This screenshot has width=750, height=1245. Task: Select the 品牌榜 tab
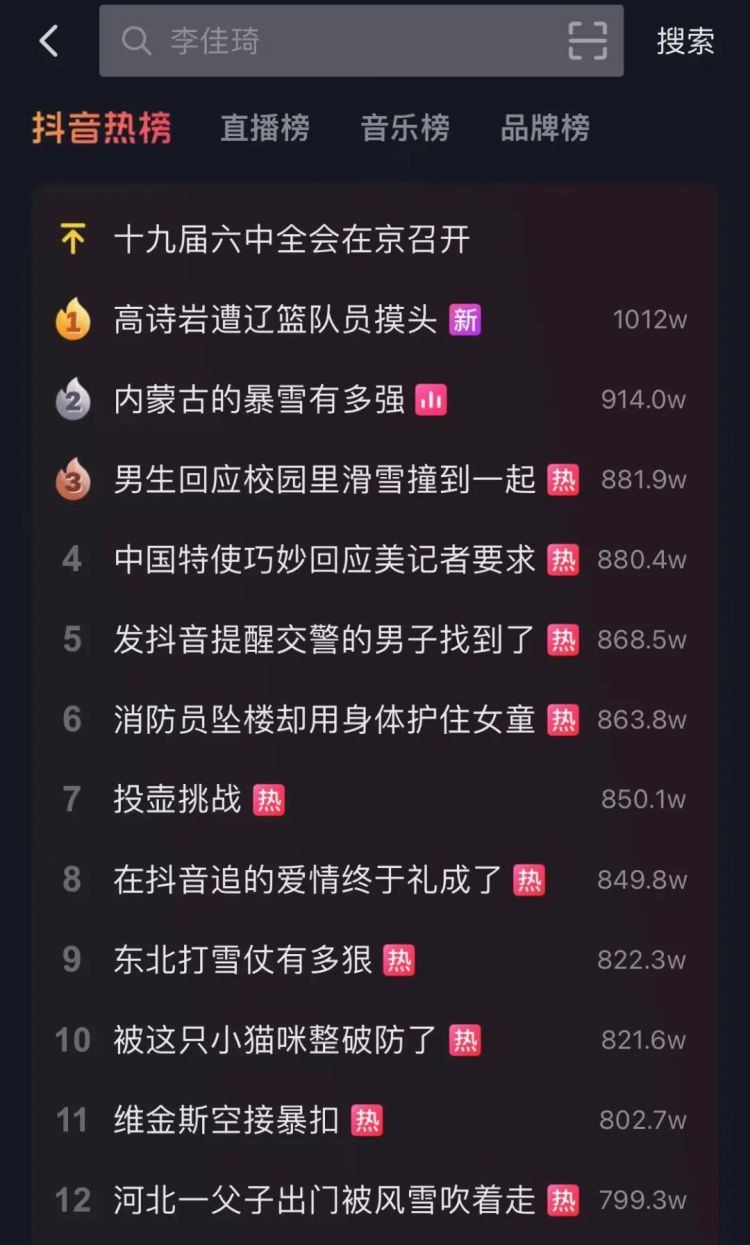coord(545,128)
